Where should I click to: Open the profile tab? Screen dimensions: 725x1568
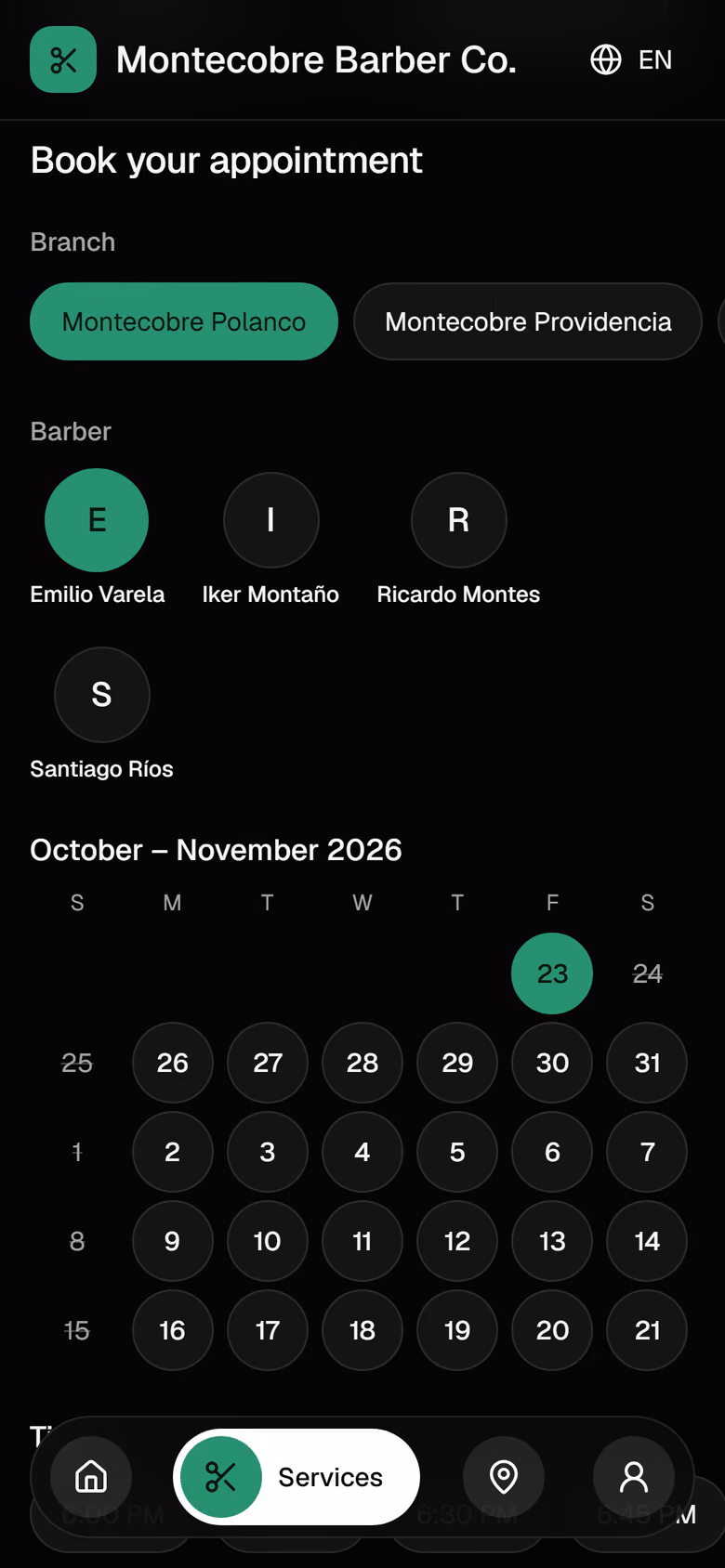tap(634, 1477)
